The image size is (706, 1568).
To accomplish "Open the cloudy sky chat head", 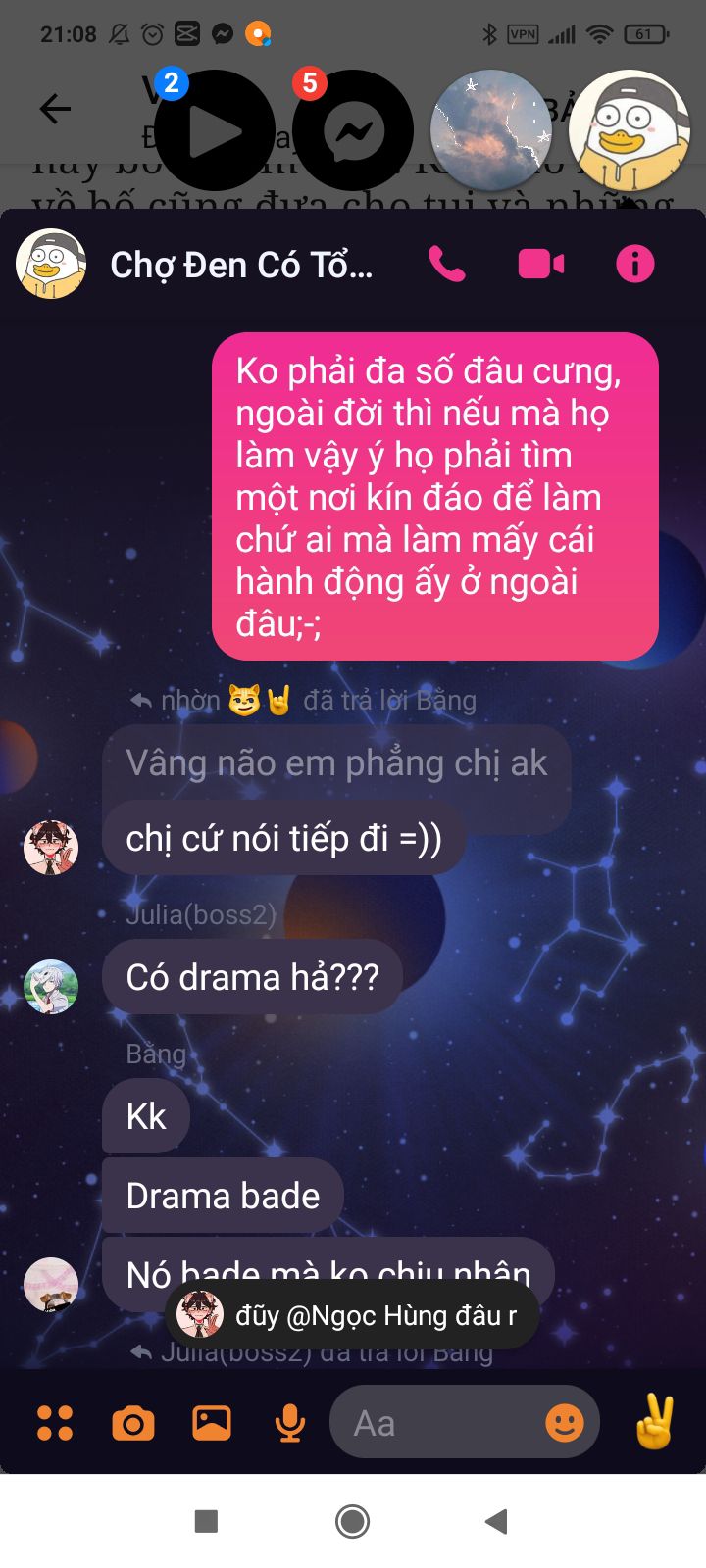I will pos(491,130).
